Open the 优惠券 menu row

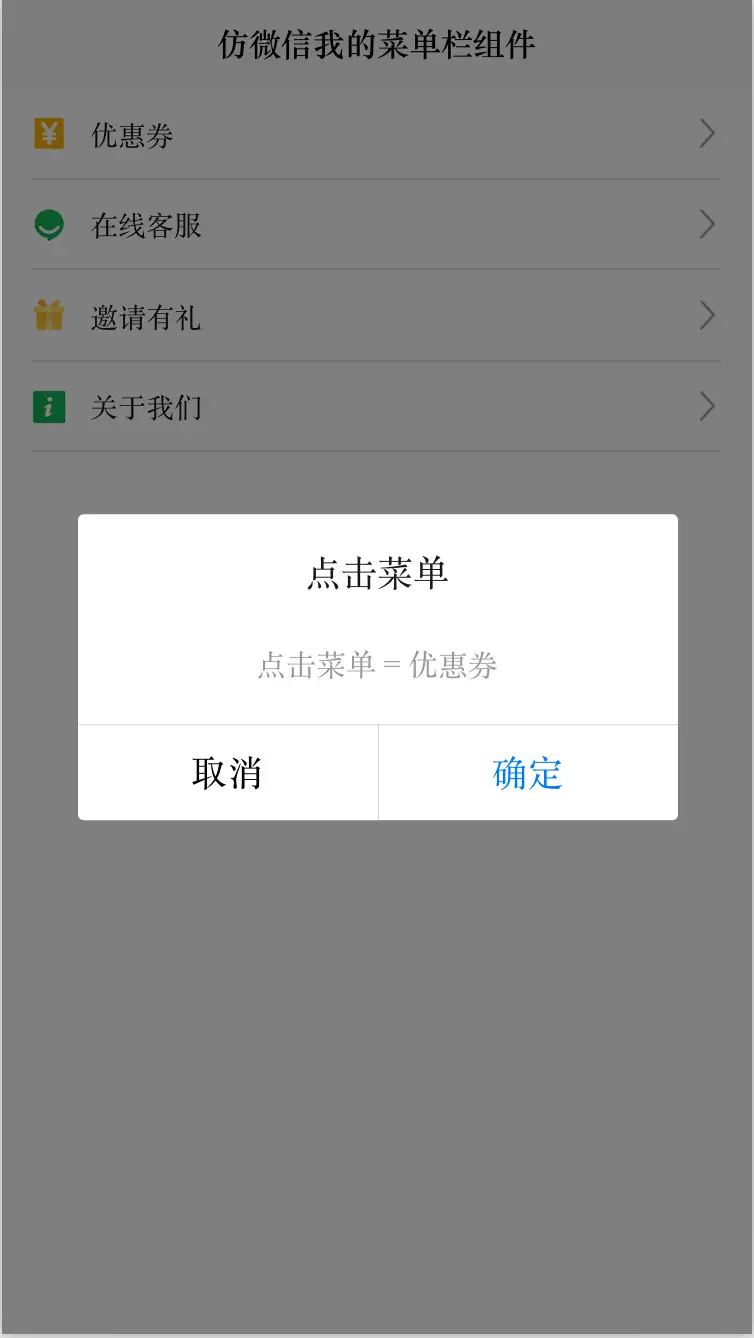pyautogui.click(x=376, y=134)
